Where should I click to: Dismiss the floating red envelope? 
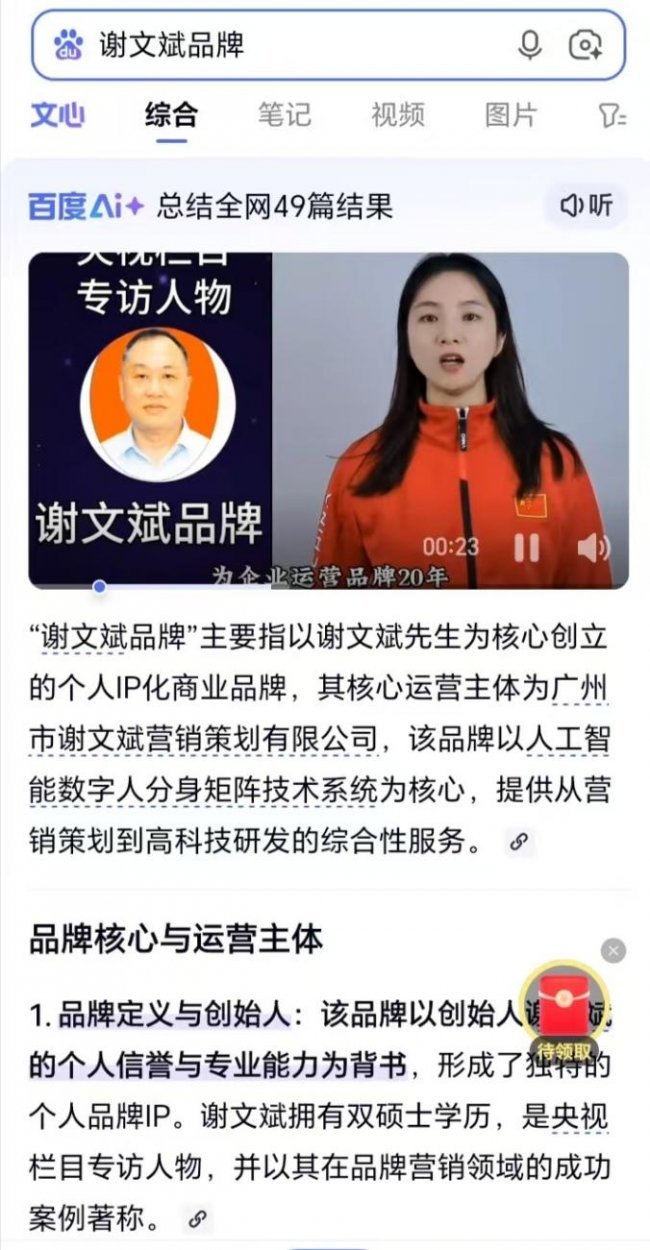[x=614, y=950]
